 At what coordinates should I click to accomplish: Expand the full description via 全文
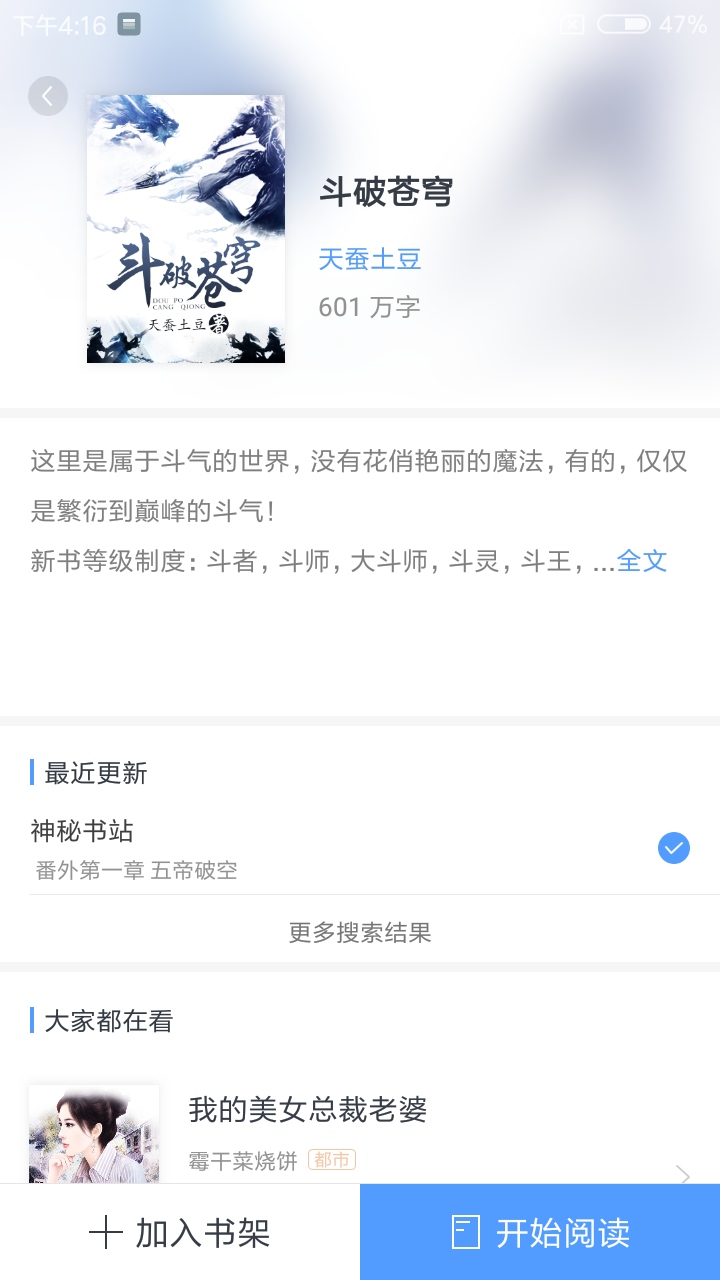642,561
